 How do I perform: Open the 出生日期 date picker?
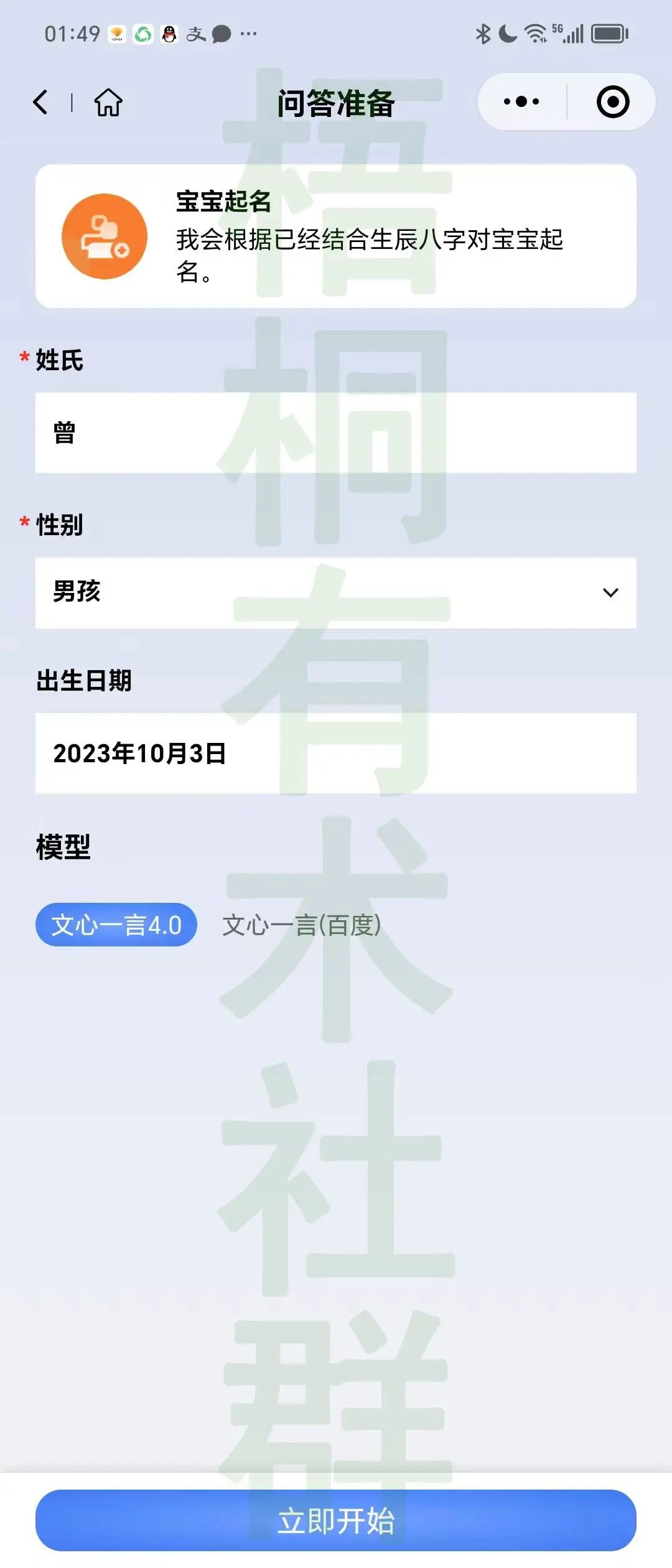coord(336,755)
